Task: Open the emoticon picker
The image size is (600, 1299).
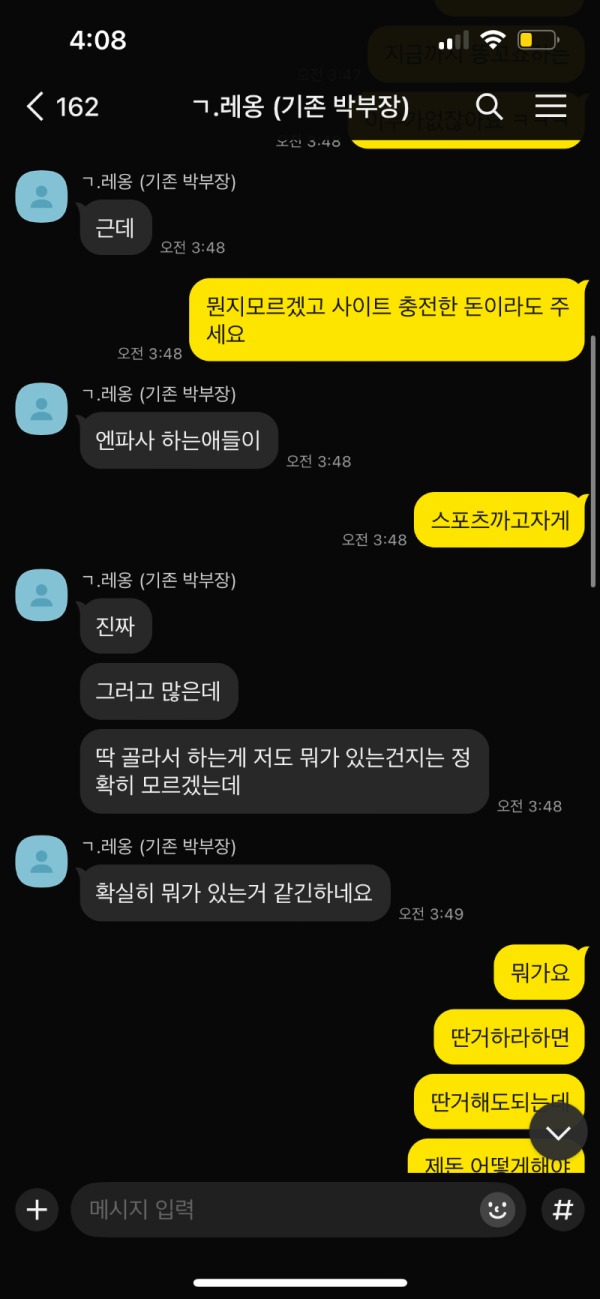Action: click(496, 1210)
